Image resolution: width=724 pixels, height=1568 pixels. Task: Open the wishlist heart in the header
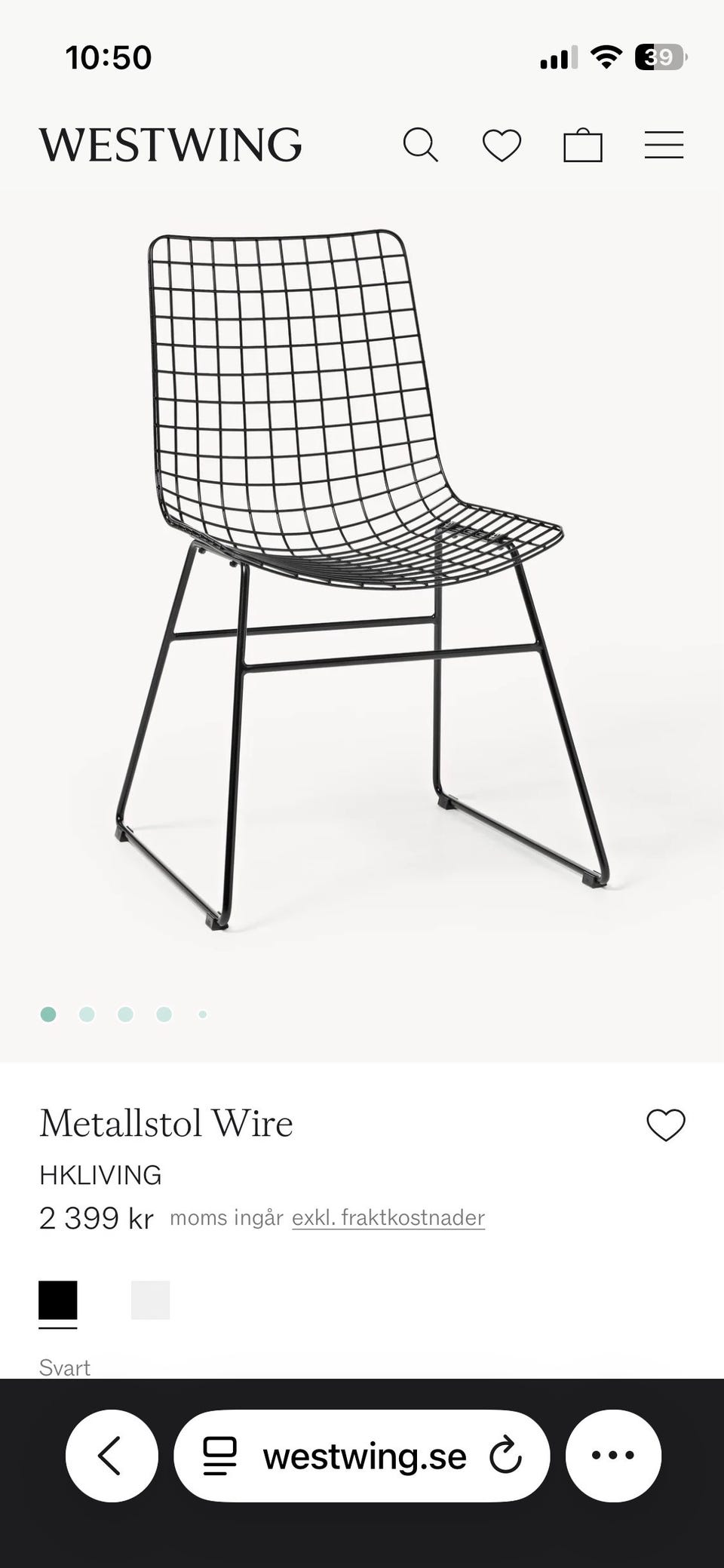(x=502, y=145)
